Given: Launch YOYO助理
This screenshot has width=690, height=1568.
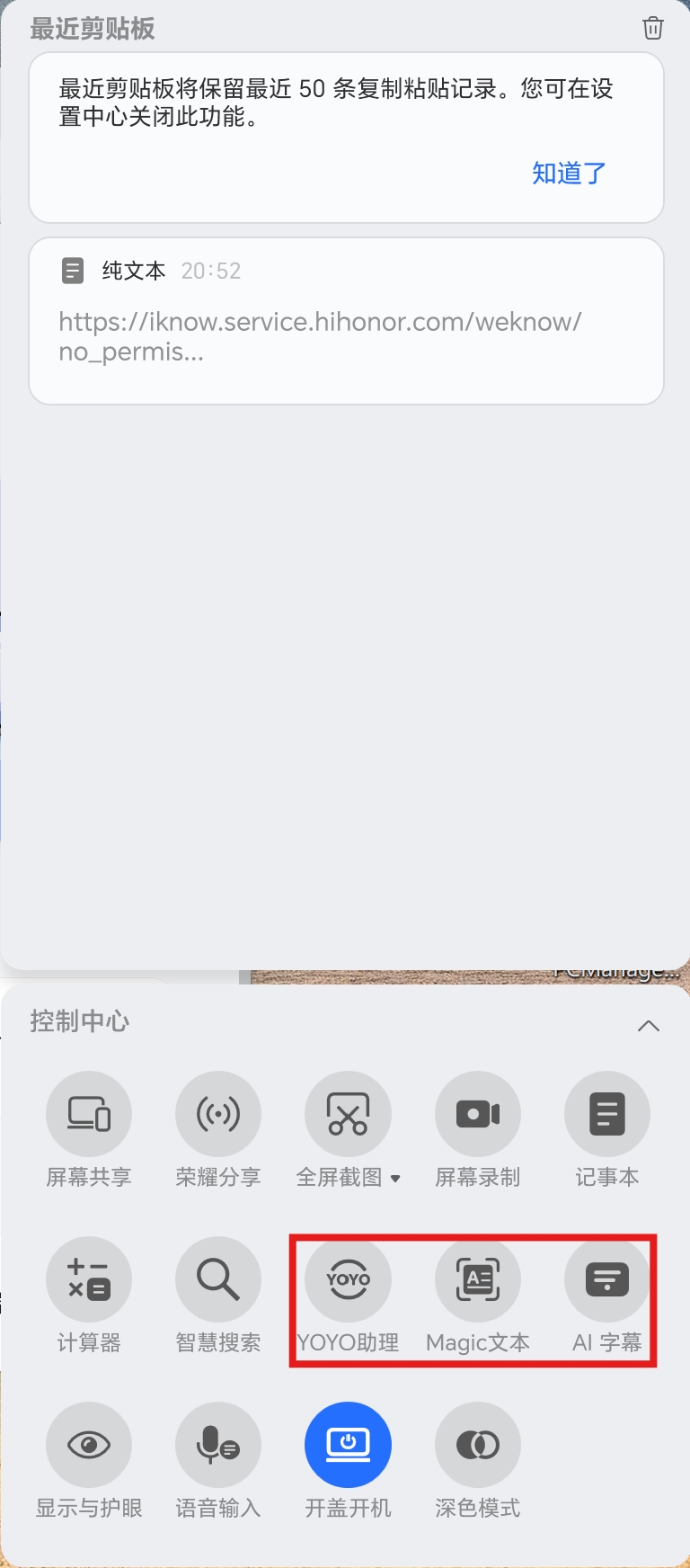Looking at the screenshot, I should pyautogui.click(x=348, y=1279).
